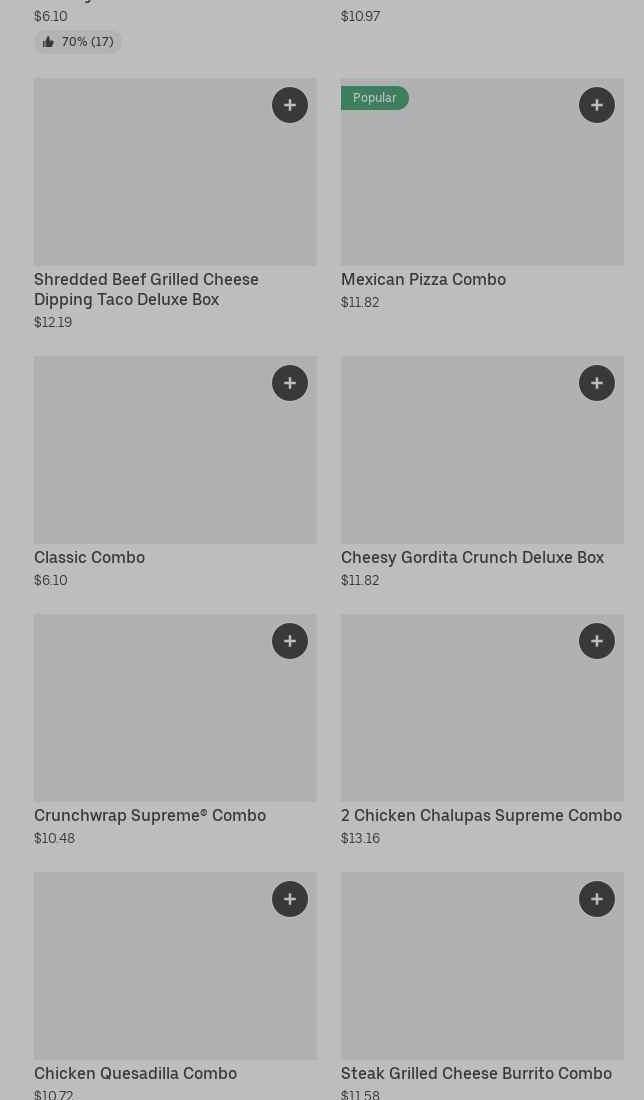
Task: Add Cheesy Gordita Crunch Deluxe Box to cart
Action: click(597, 383)
